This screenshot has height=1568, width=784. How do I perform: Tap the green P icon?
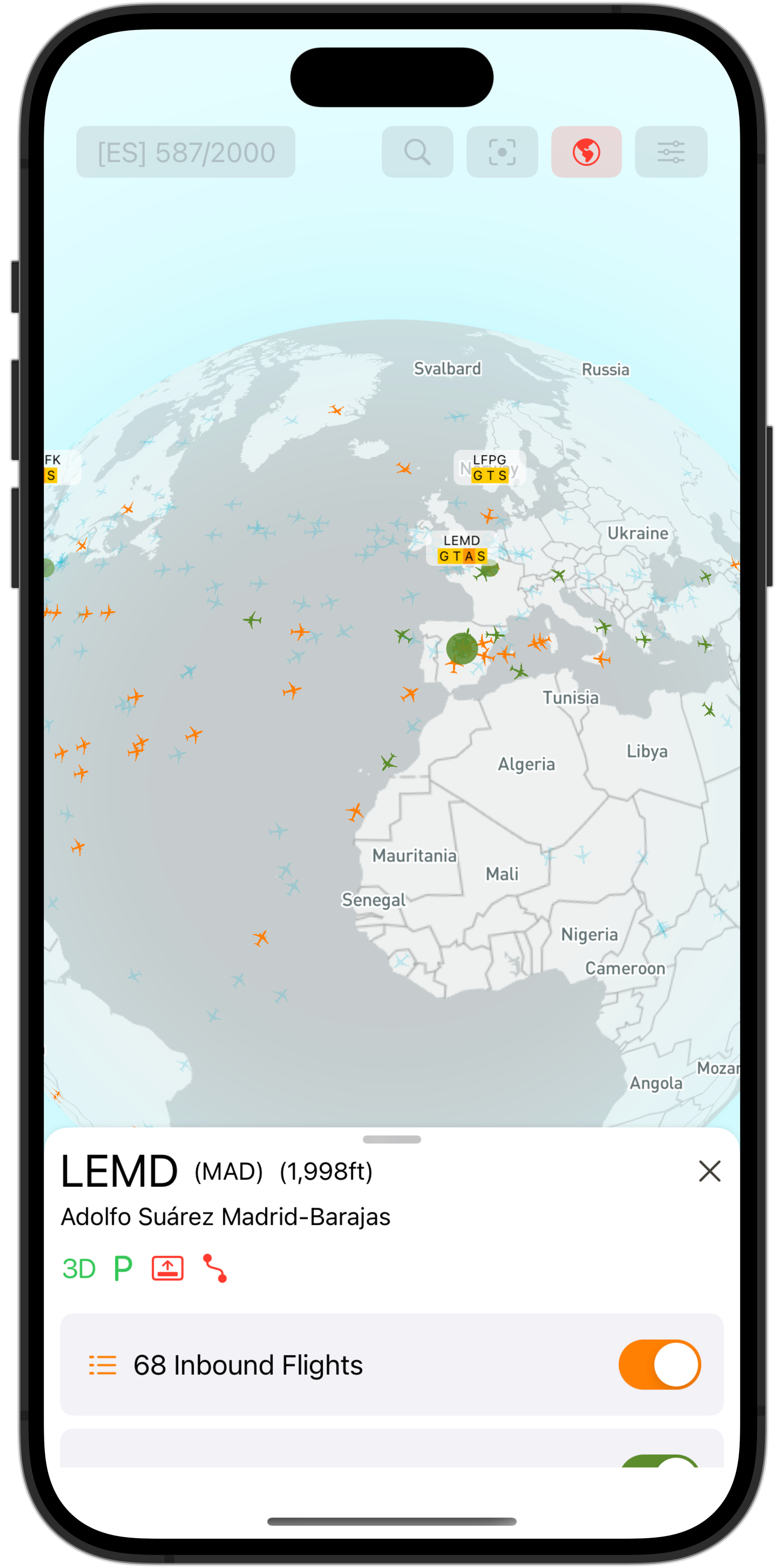[x=123, y=1269]
